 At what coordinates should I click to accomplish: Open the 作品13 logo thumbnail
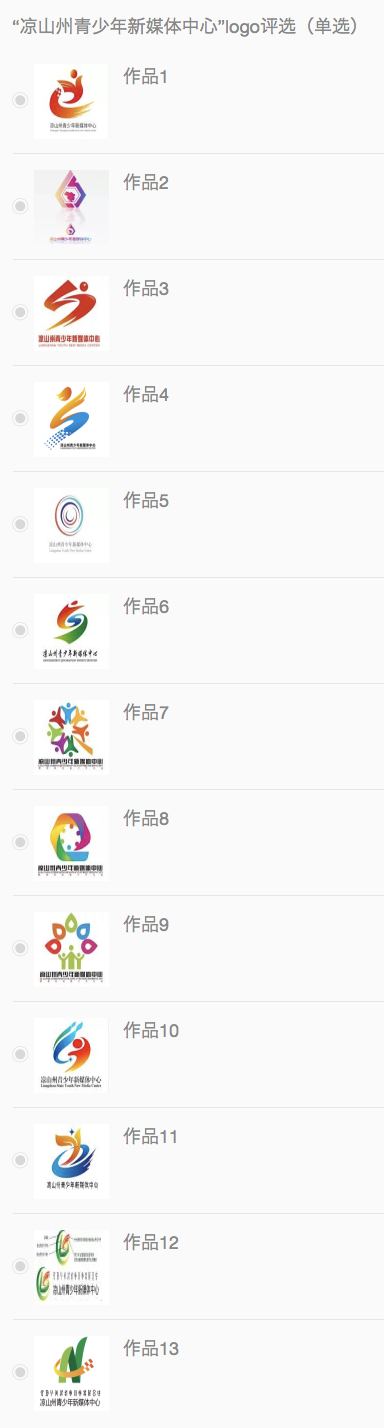71,1373
